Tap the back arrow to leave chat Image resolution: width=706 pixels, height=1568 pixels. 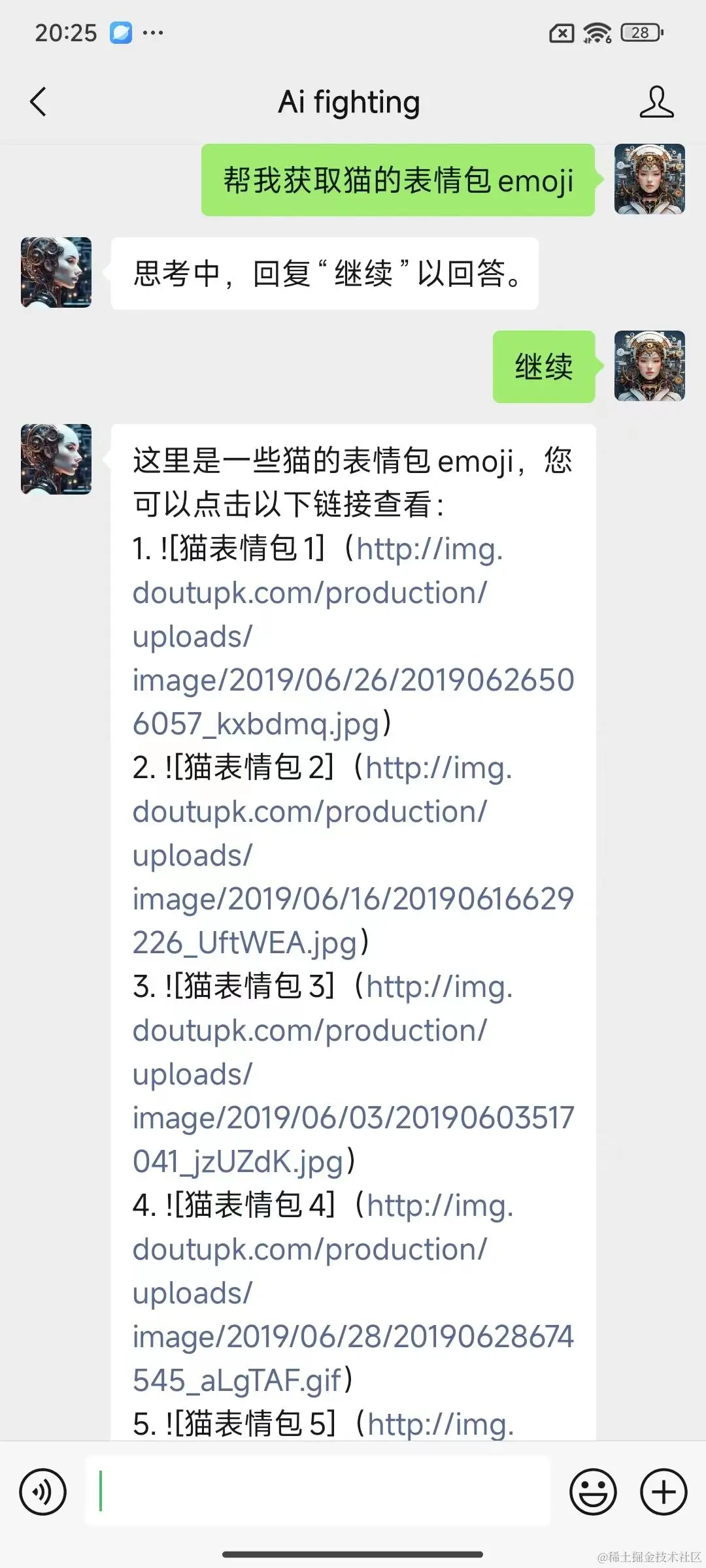[x=37, y=101]
